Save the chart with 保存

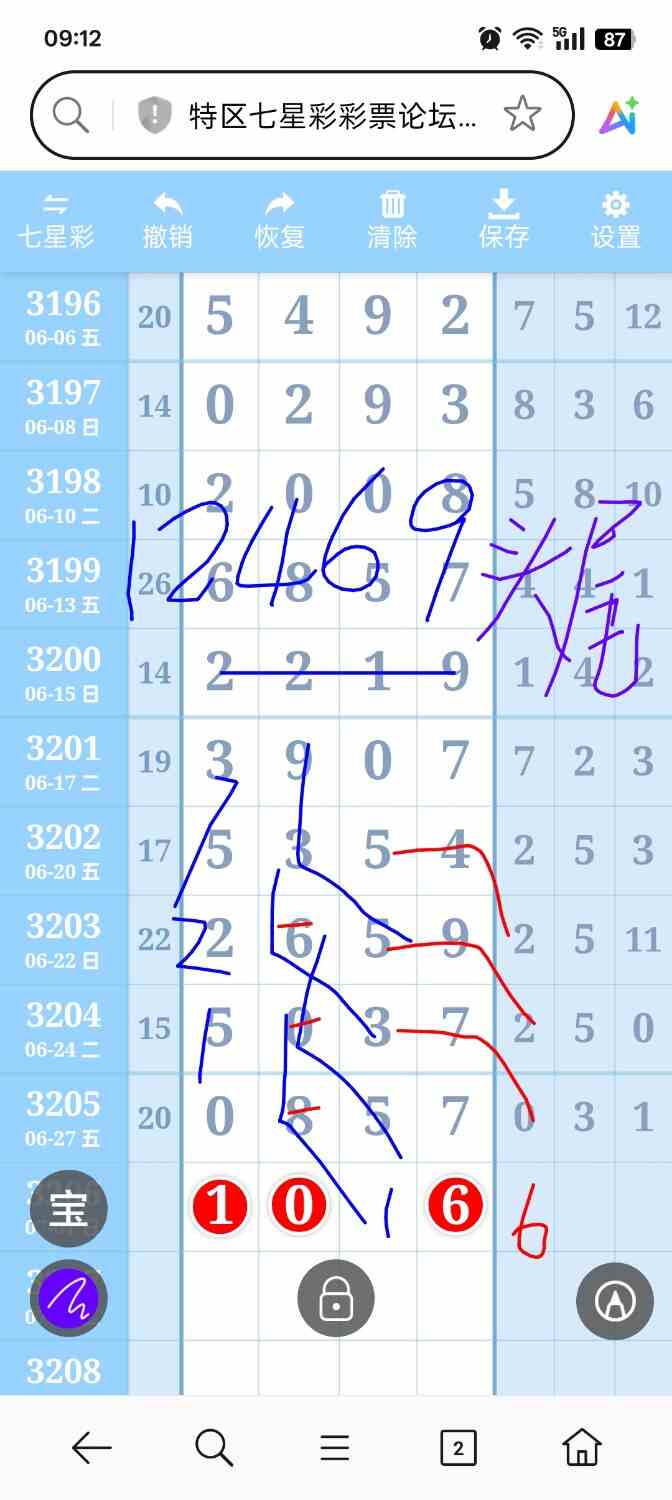click(503, 221)
